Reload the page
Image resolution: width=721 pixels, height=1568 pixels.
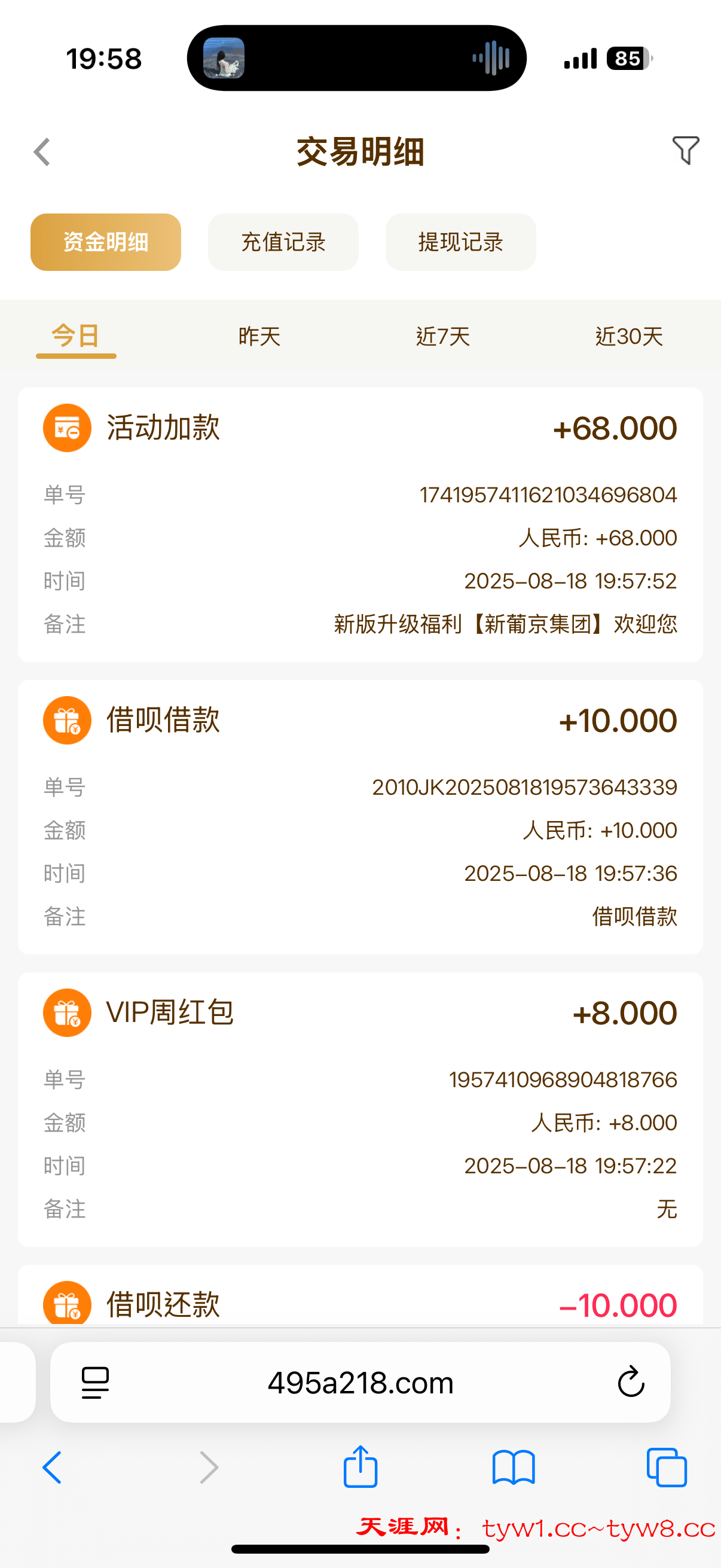pyautogui.click(x=630, y=1382)
